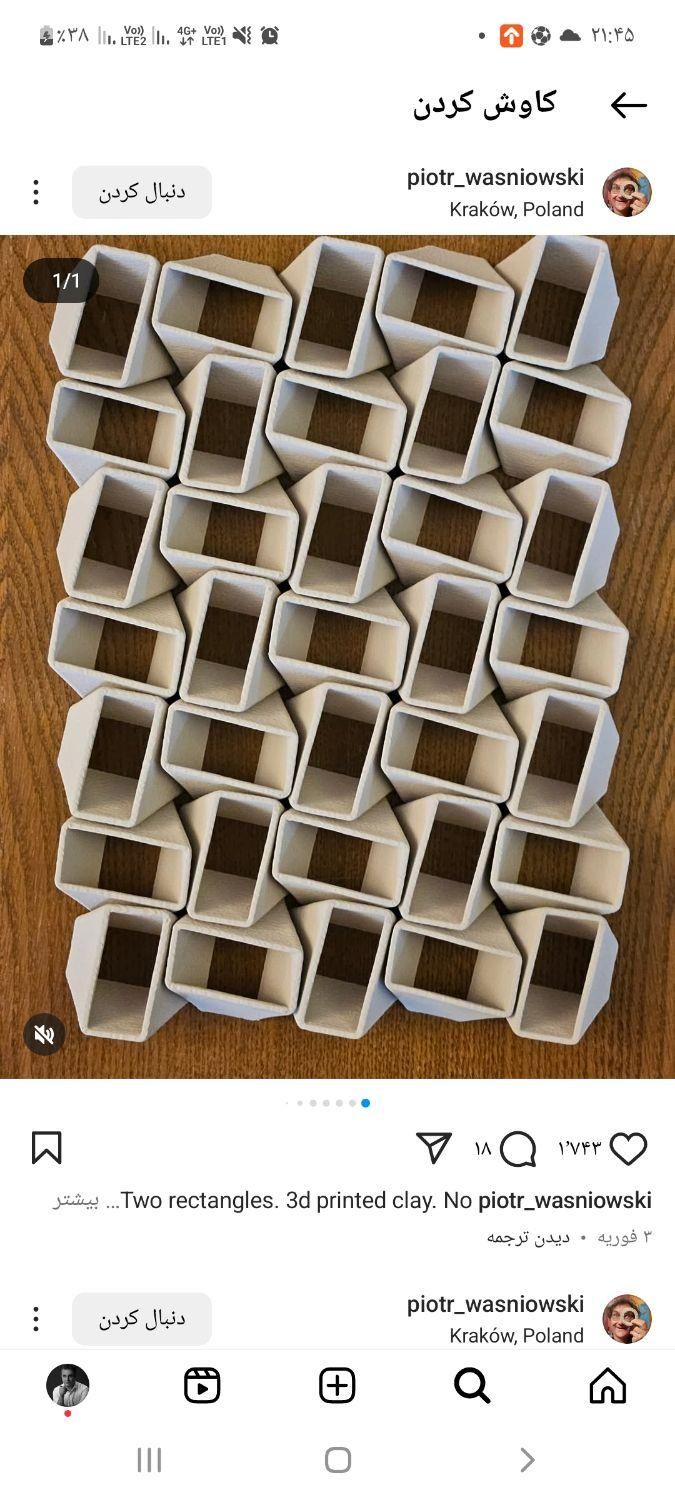See translation via دیدن ترجمه

point(528,1237)
